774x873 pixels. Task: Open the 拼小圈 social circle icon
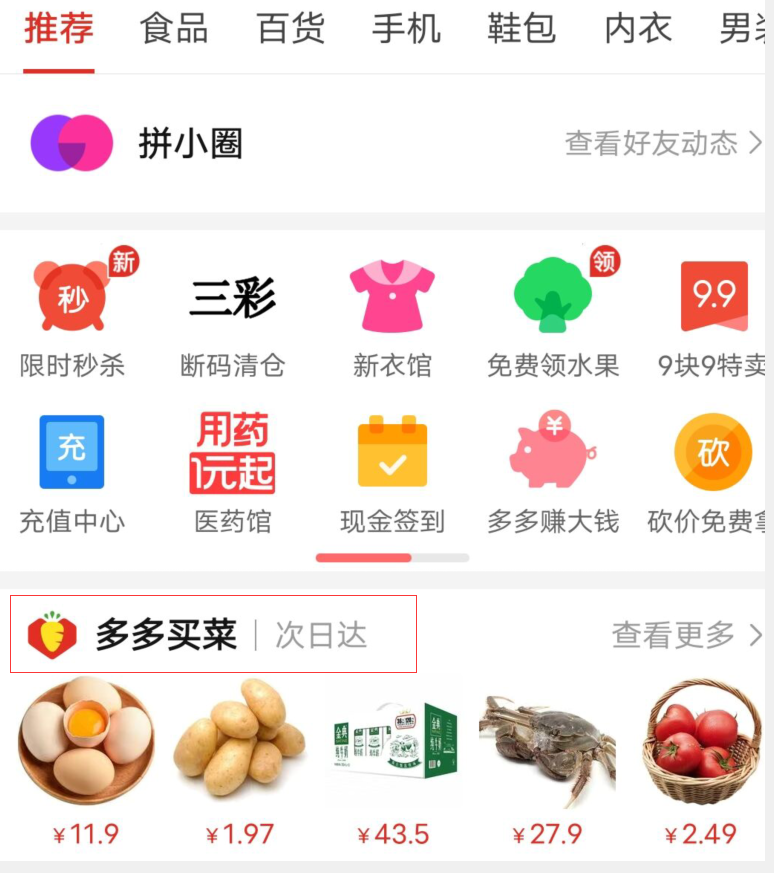70,143
